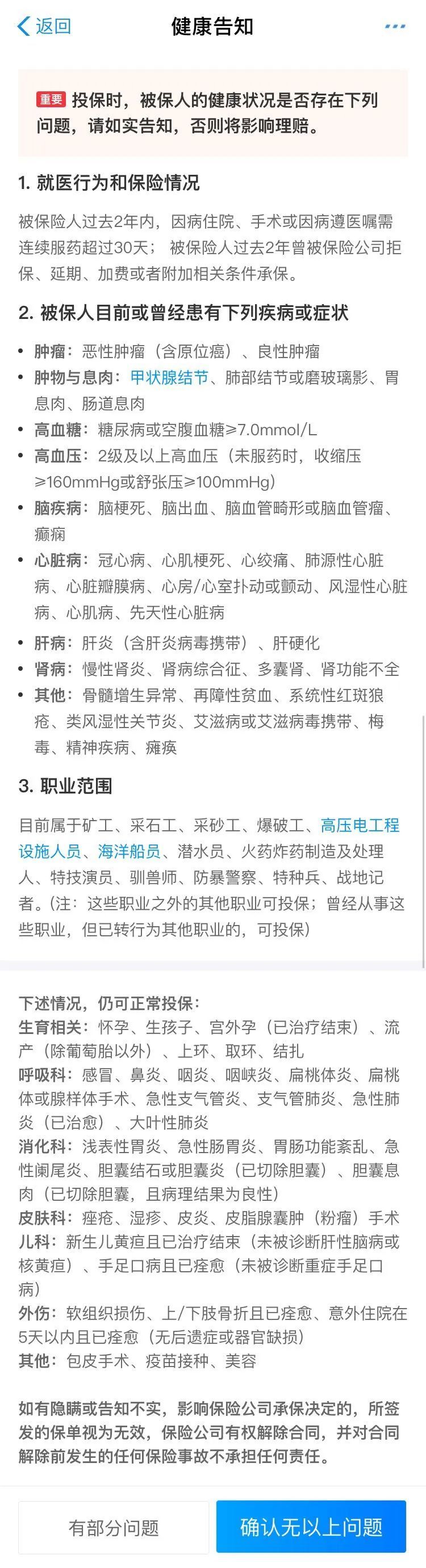
Task: Open the 甲状腺结节 link
Action: tap(169, 378)
